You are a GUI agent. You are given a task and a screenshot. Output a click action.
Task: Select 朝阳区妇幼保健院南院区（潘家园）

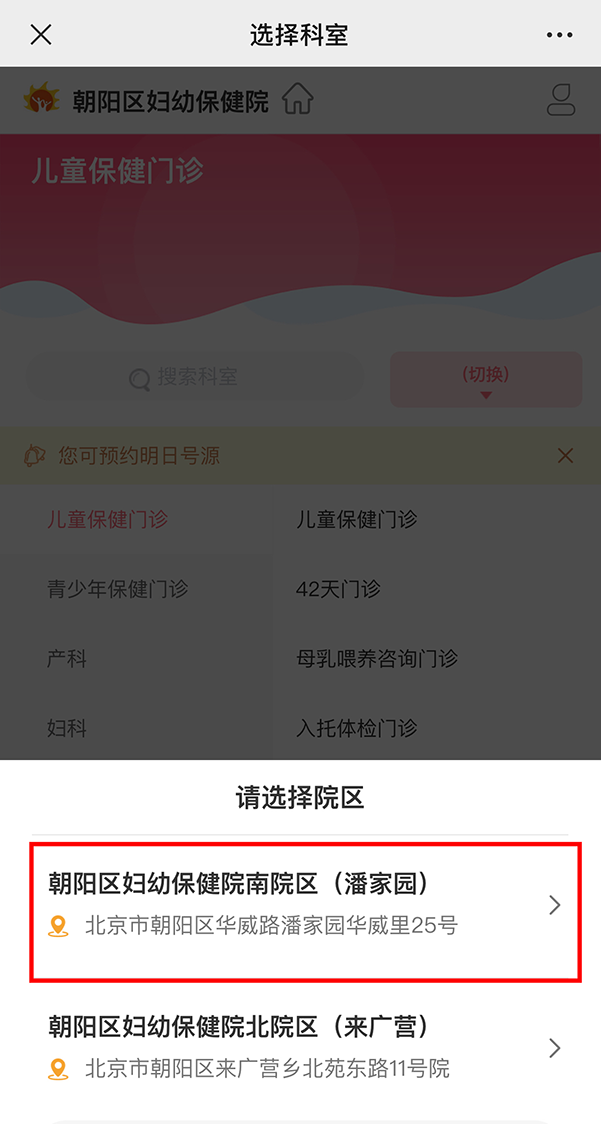point(300,905)
